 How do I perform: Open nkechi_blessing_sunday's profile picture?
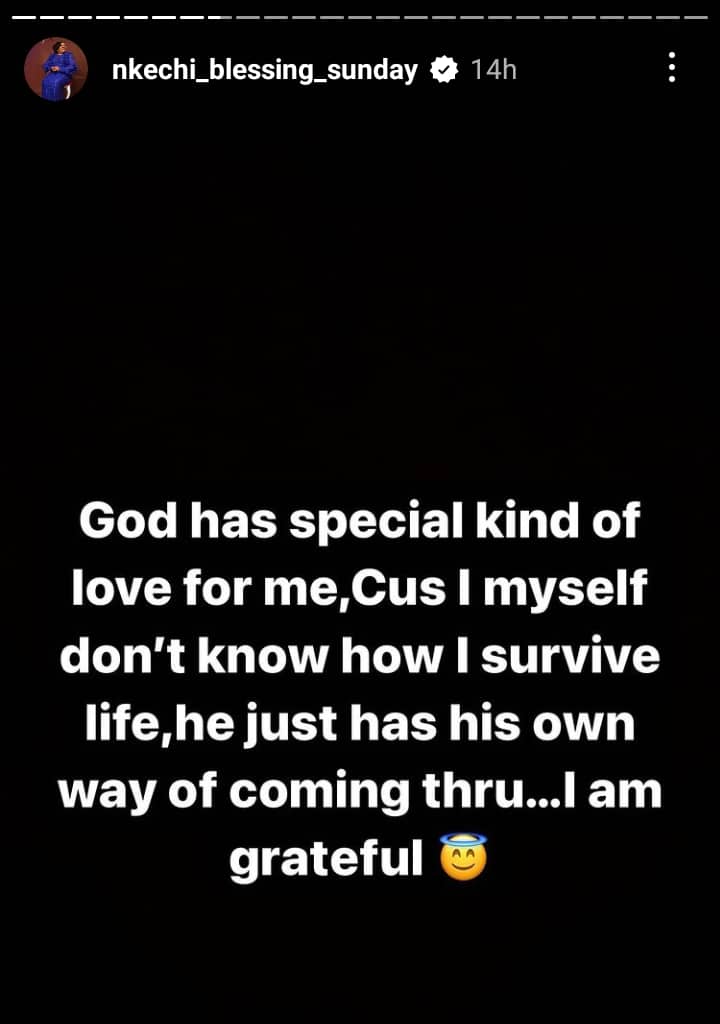[56, 69]
